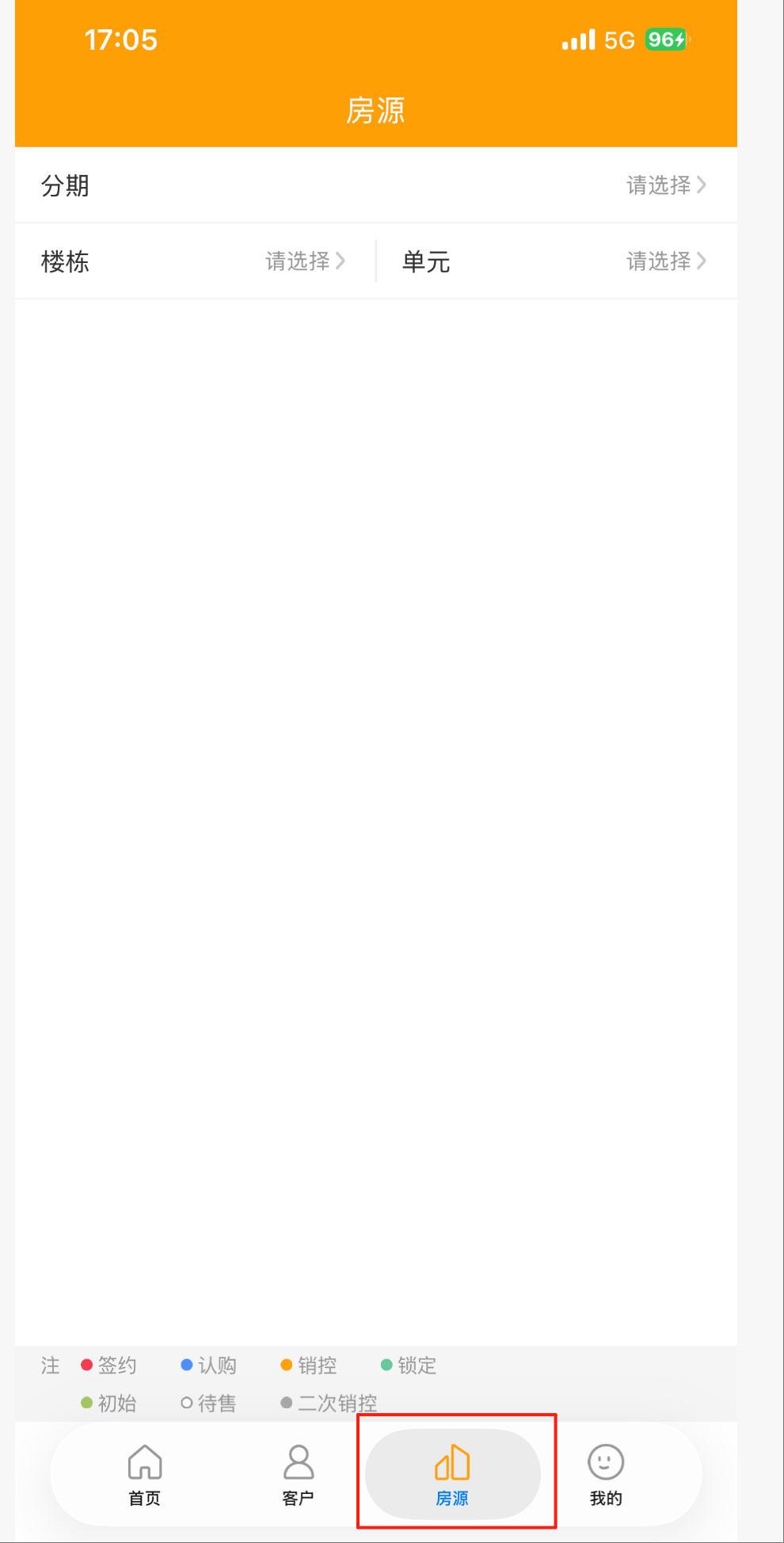Go to the 客户 tab

tap(299, 1474)
